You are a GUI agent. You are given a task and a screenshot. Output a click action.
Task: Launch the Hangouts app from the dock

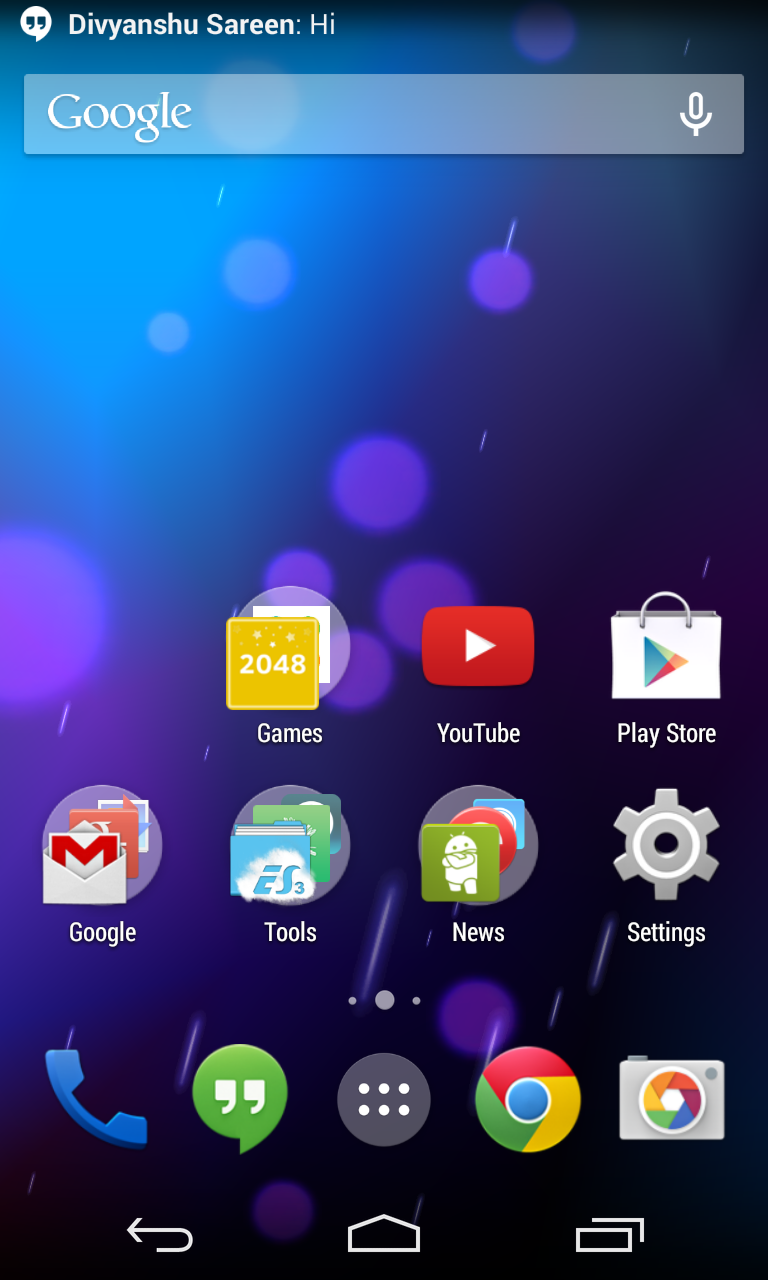coord(240,1098)
